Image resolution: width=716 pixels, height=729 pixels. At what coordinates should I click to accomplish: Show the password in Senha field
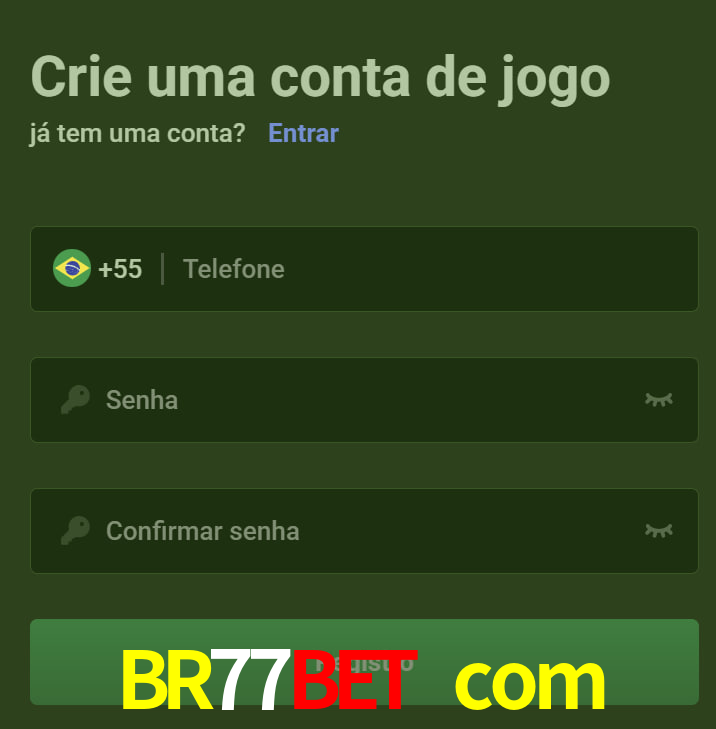658,400
